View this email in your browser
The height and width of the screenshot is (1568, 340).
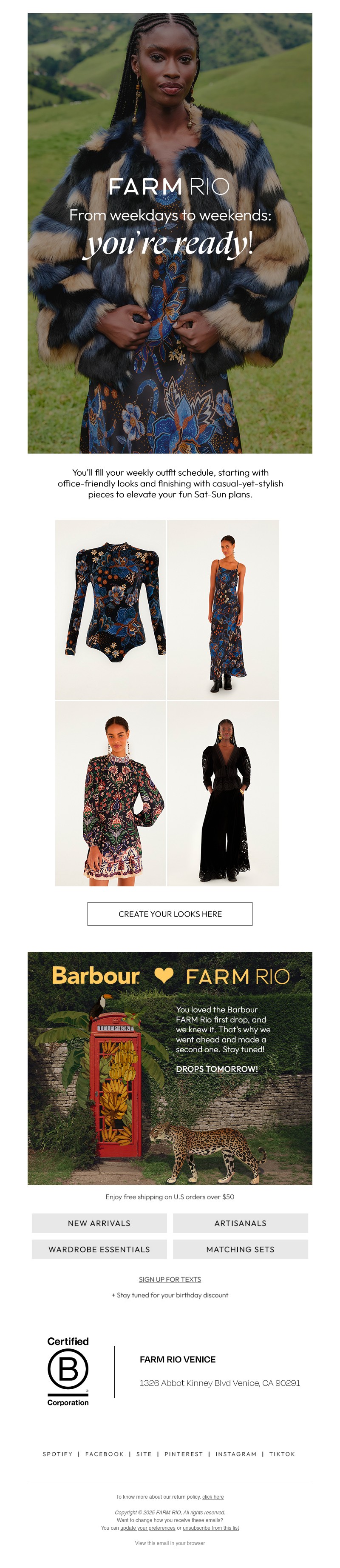pyautogui.click(x=170, y=1543)
